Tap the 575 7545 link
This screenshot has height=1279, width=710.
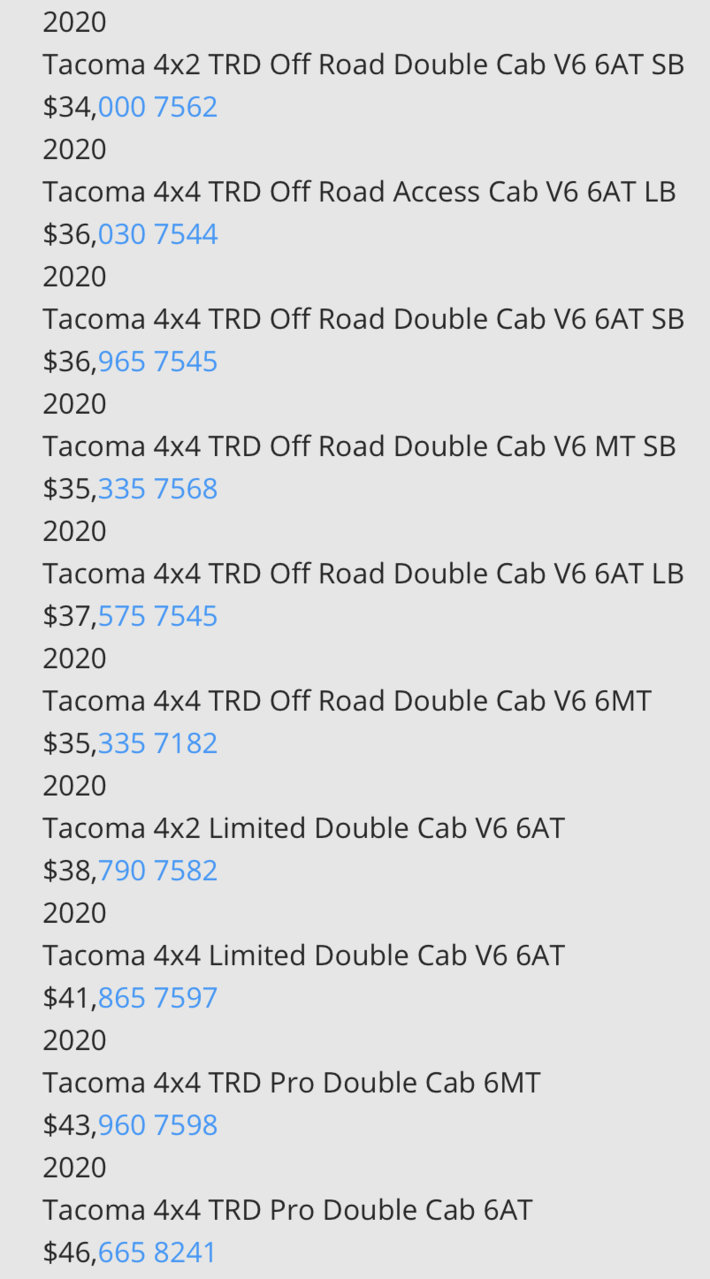158,616
